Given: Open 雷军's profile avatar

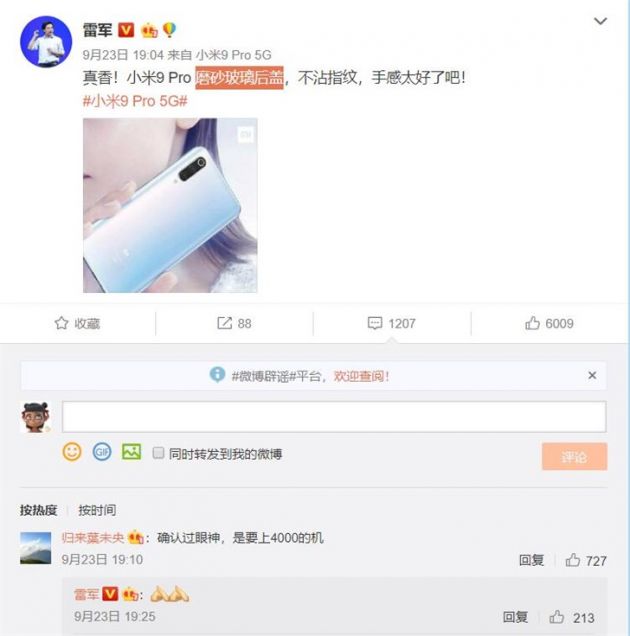Looking at the screenshot, I should (44, 40).
